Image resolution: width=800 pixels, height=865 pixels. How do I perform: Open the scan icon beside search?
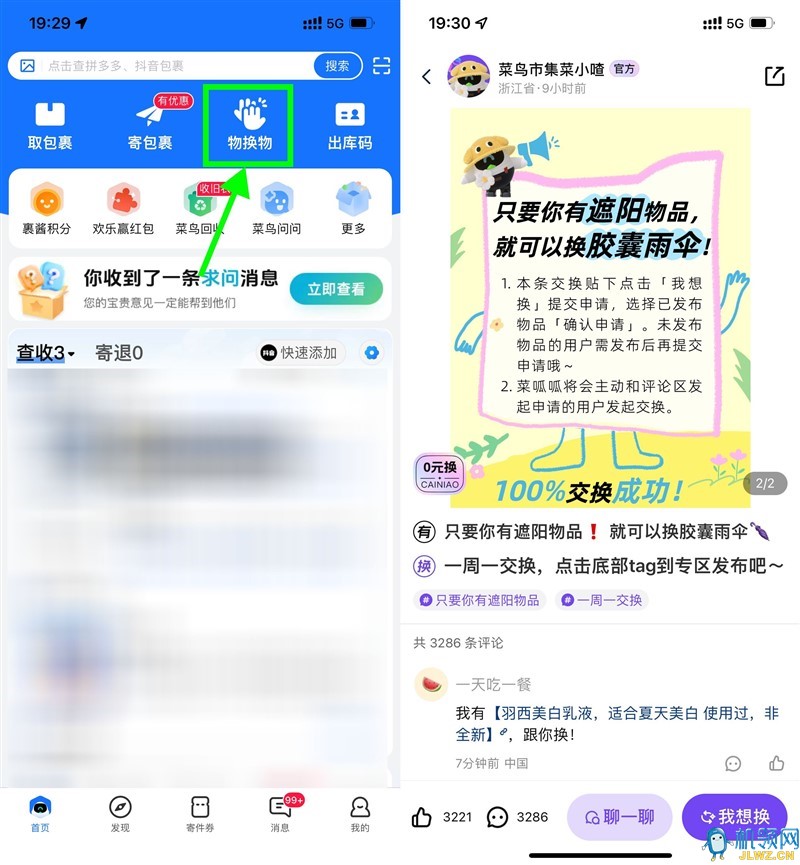pyautogui.click(x=381, y=66)
